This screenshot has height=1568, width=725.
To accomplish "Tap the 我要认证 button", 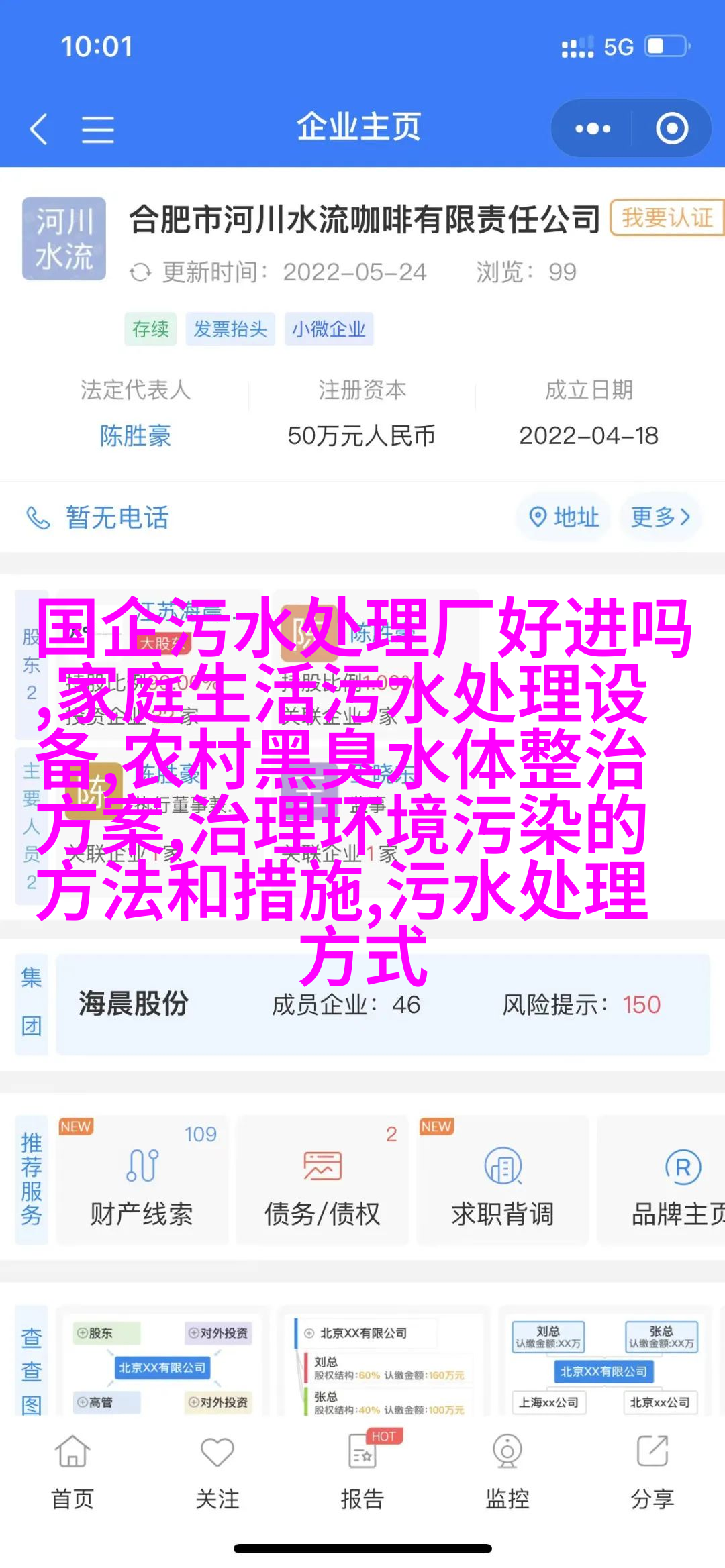I will tap(667, 218).
